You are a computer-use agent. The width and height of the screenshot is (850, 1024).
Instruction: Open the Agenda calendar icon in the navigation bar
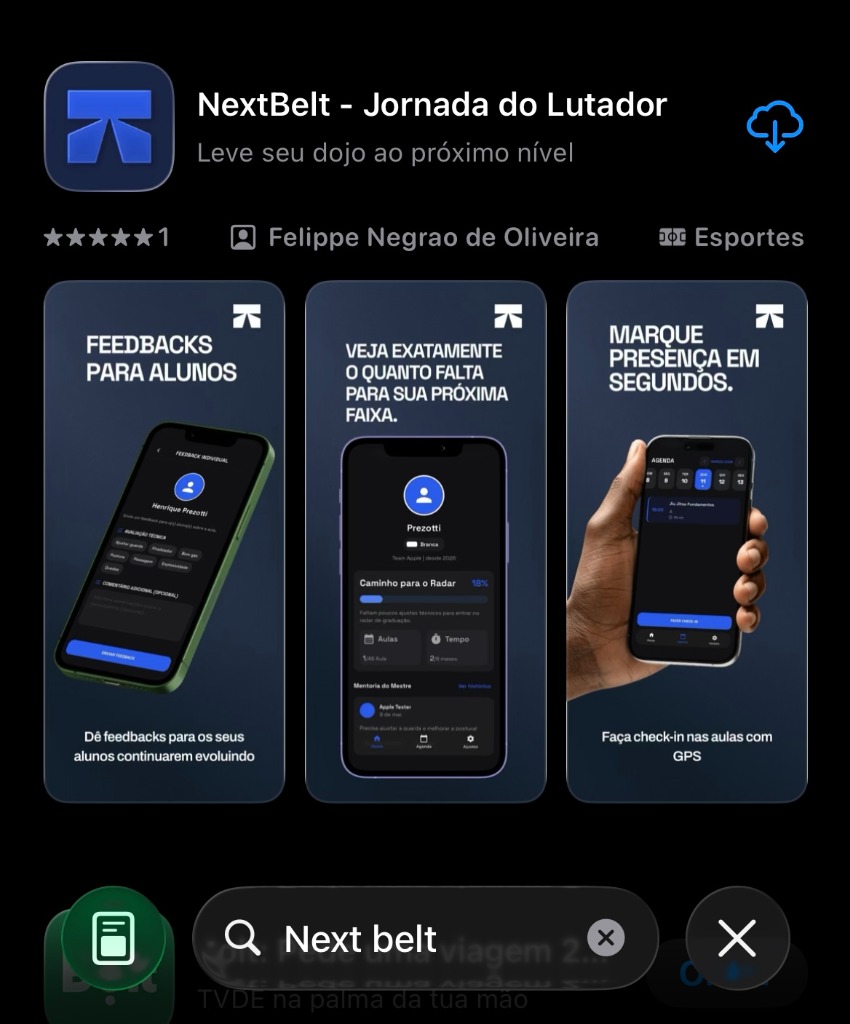pyautogui.click(x=423, y=739)
